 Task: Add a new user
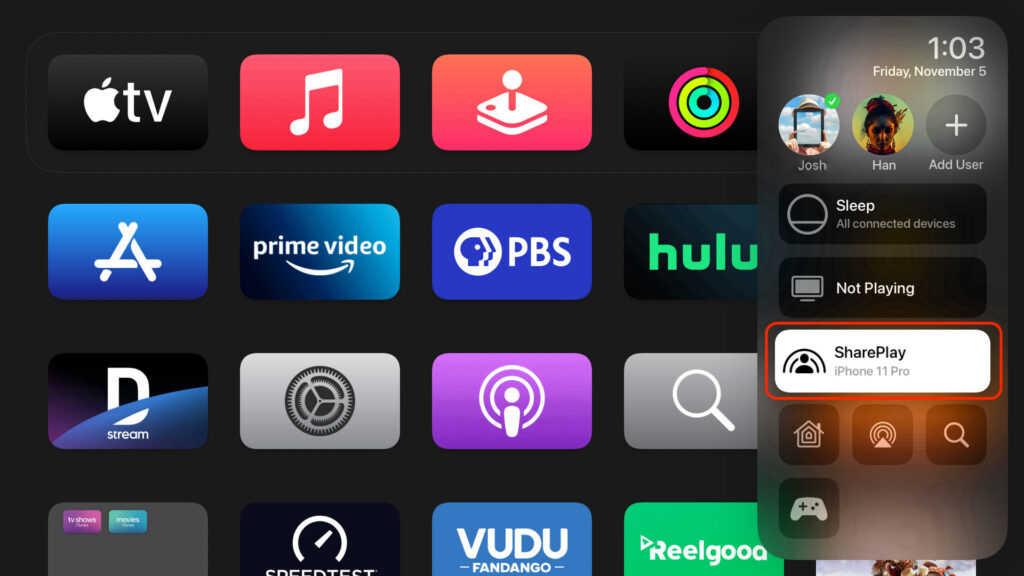click(956, 127)
